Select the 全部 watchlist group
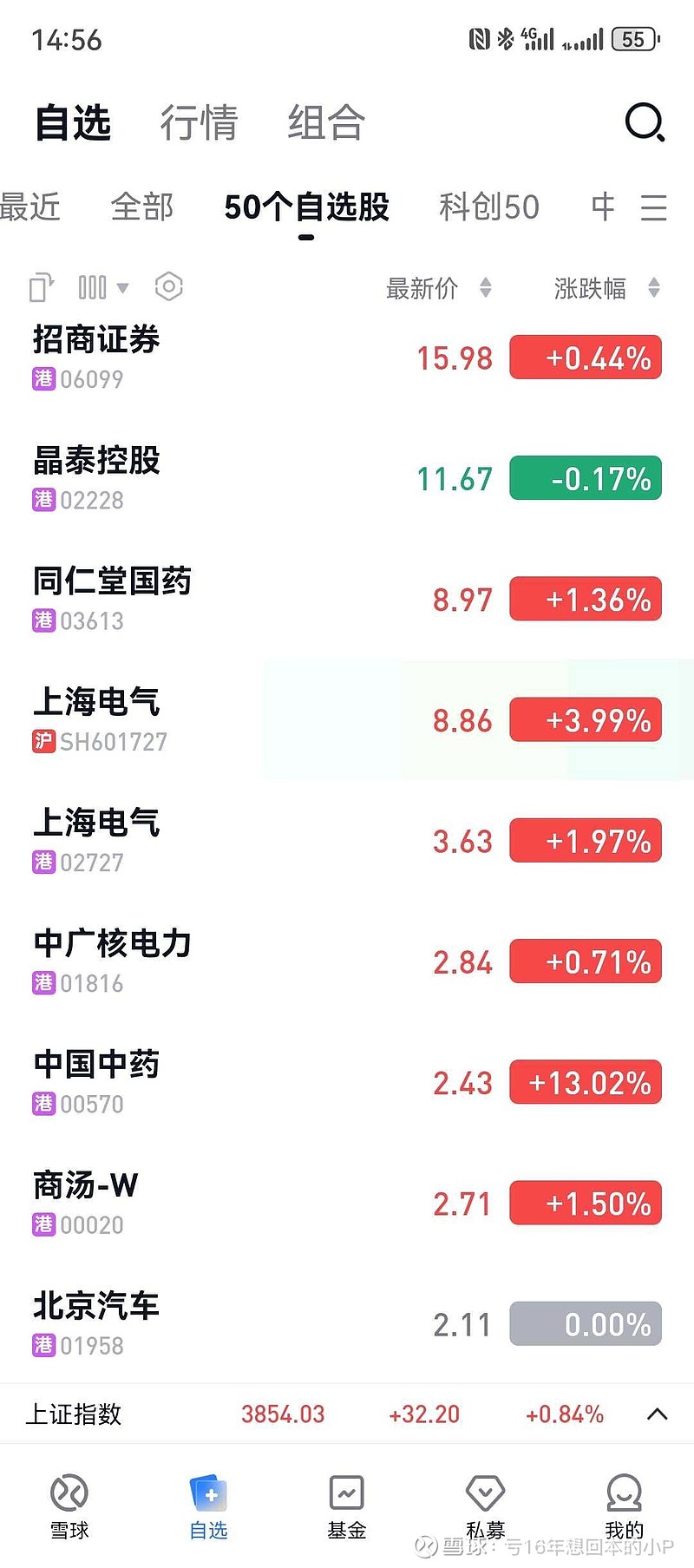The width and height of the screenshot is (694, 1568). click(x=142, y=207)
